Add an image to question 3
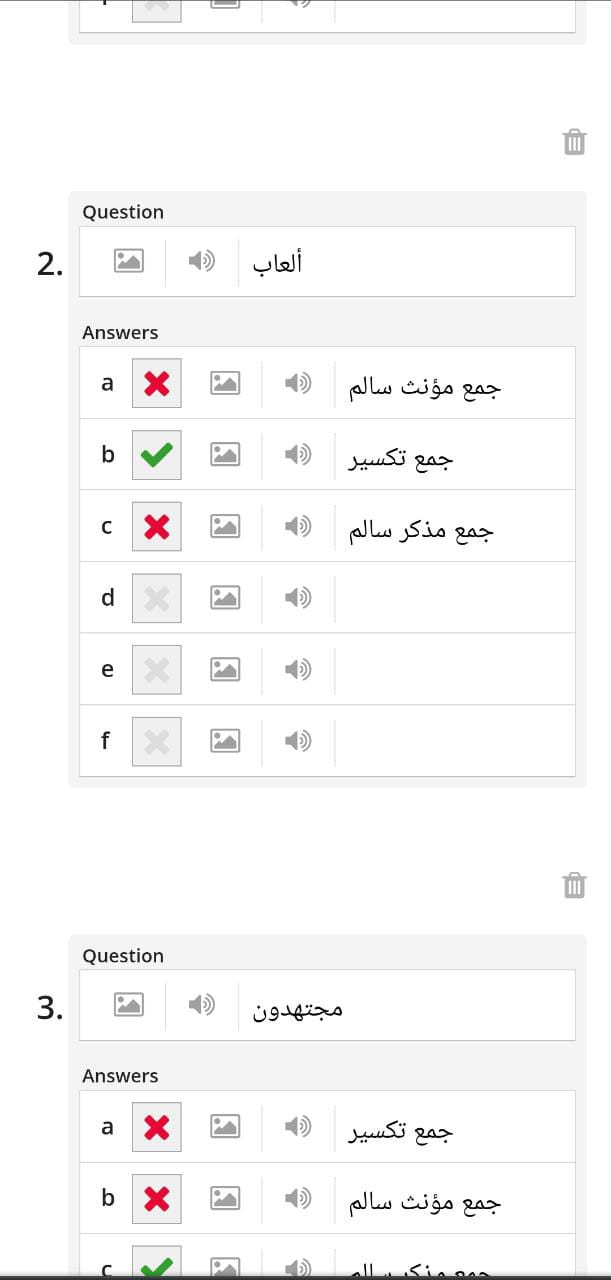 click(128, 1005)
